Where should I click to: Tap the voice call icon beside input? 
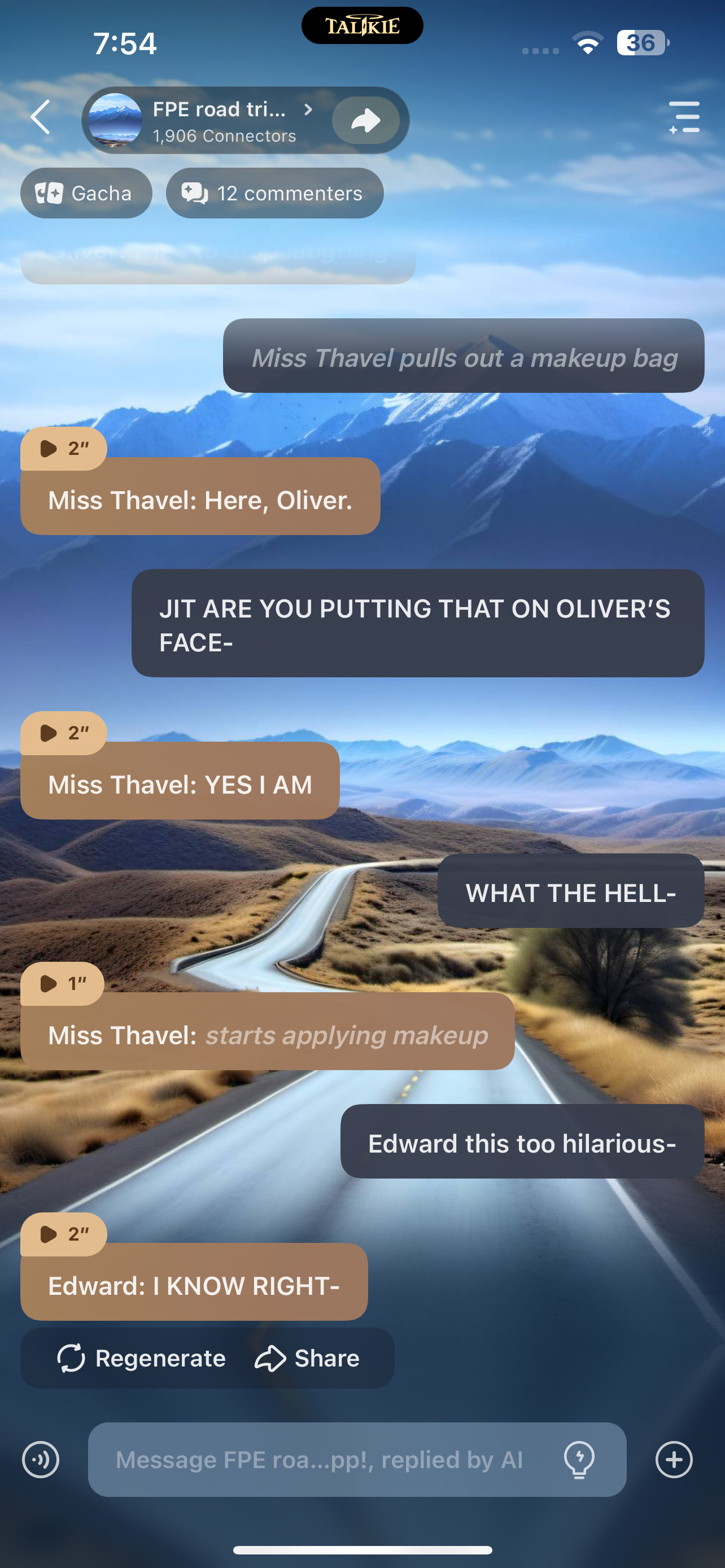click(x=41, y=1460)
